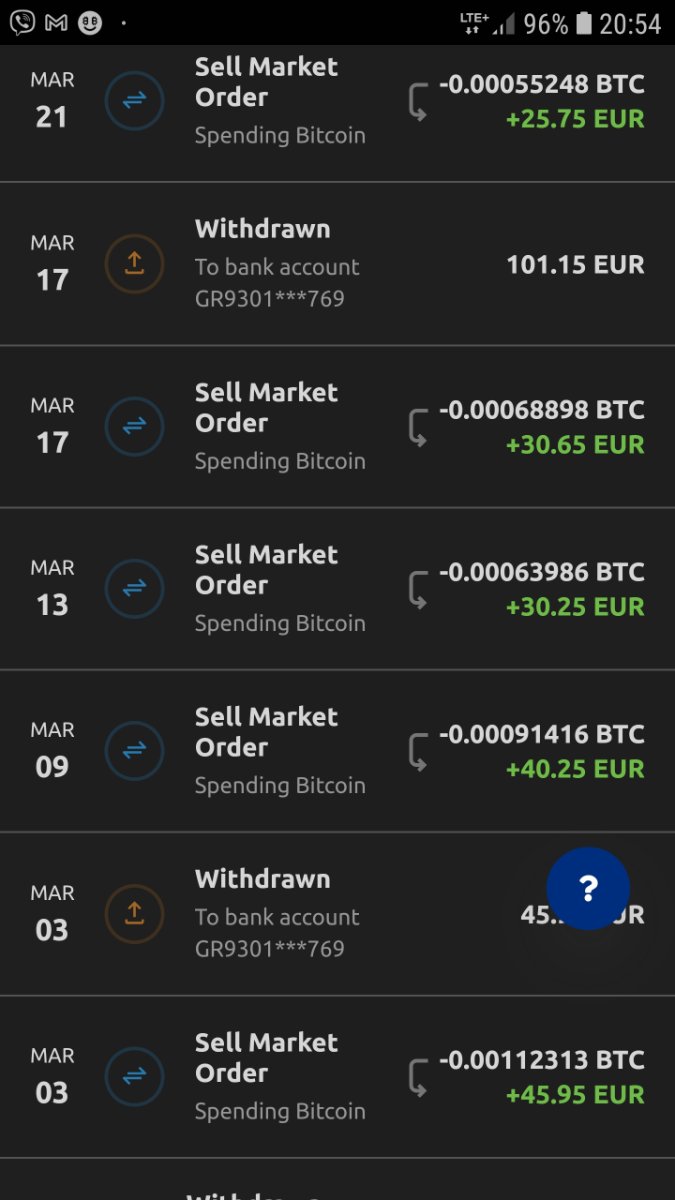Viewport: 675px width, 1200px height.
Task: Open Mar 21 sell order for +25.75 EUR
Action: pos(337,113)
